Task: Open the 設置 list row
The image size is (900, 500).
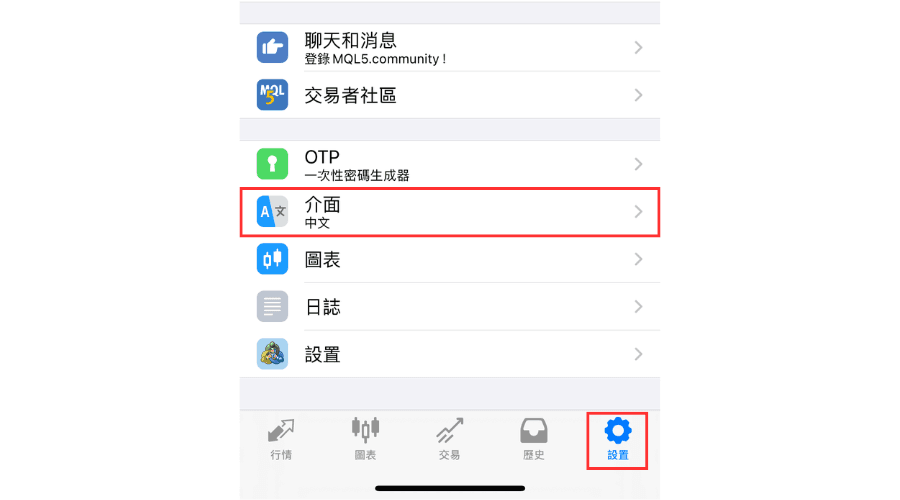Action: pyautogui.click(x=450, y=354)
